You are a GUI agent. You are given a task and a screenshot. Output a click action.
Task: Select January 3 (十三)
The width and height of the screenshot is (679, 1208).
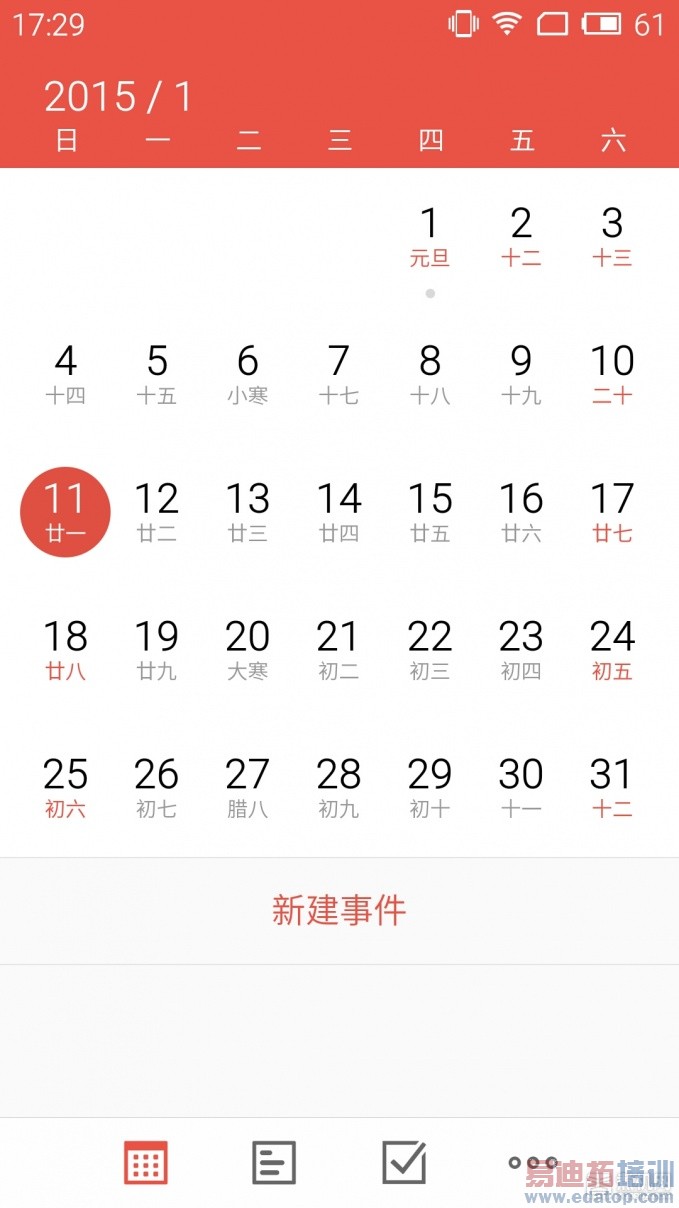tap(612, 236)
